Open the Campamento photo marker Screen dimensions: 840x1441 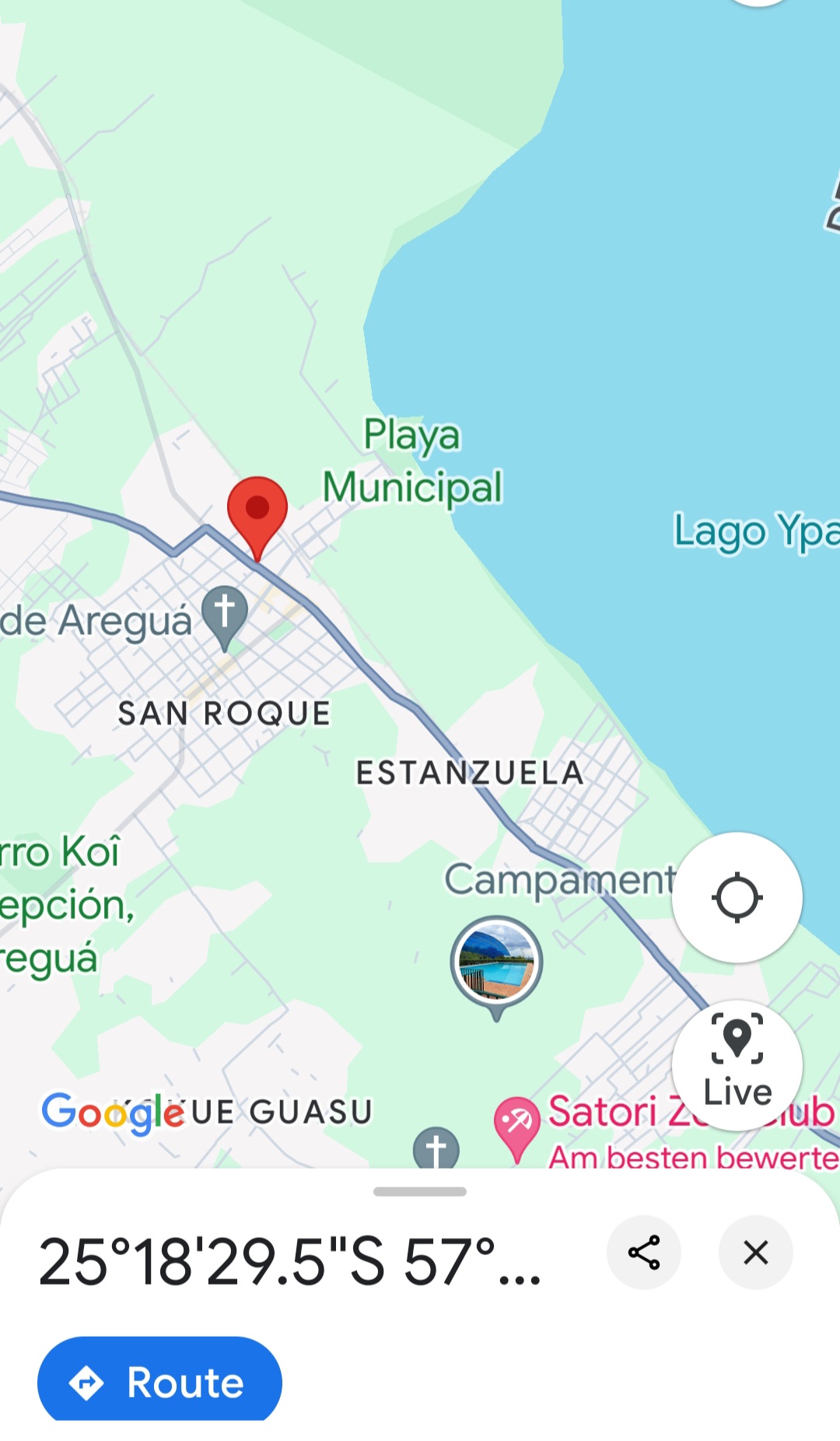point(496,962)
